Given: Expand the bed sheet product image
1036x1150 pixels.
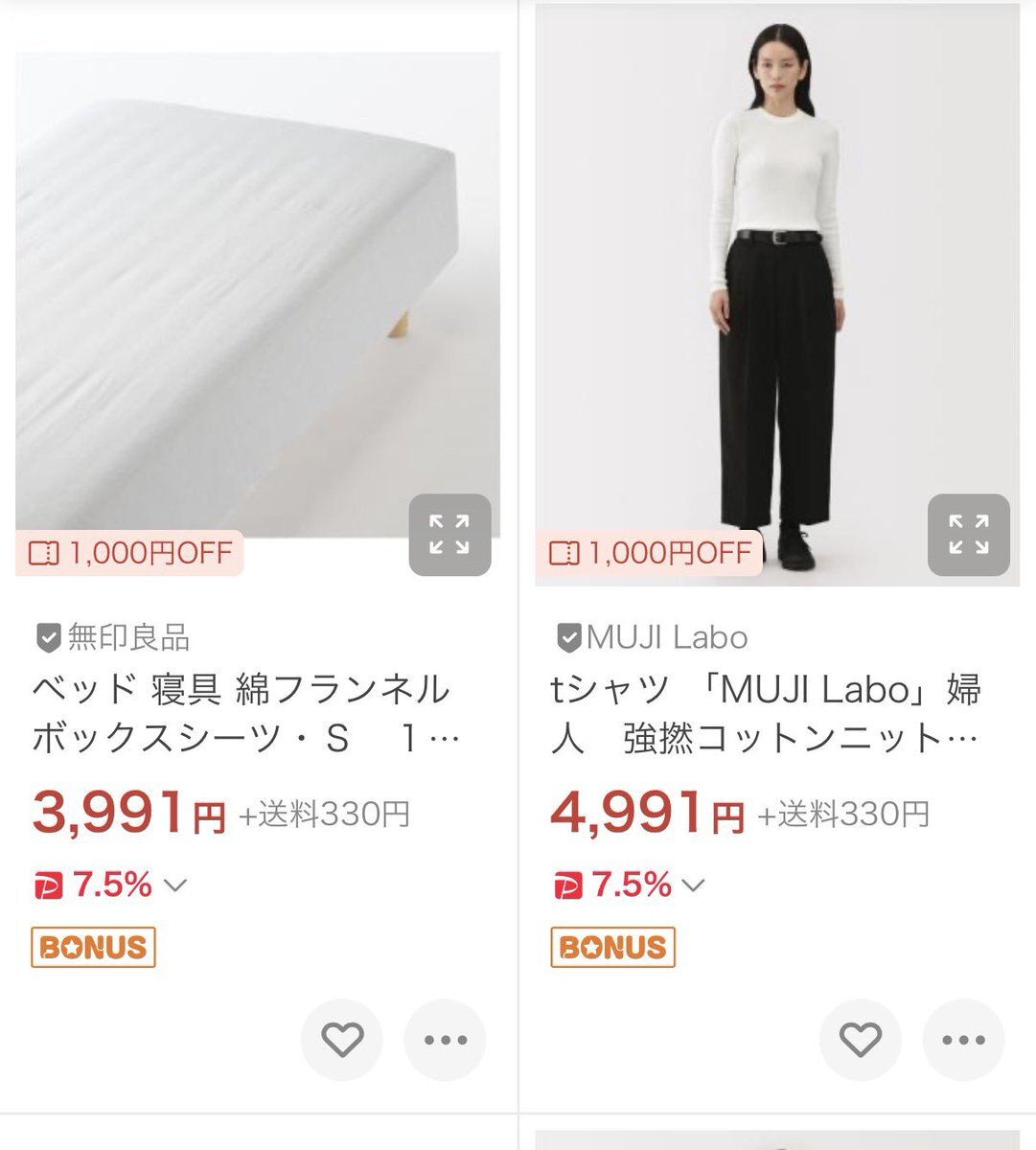Looking at the screenshot, I should tap(449, 535).
